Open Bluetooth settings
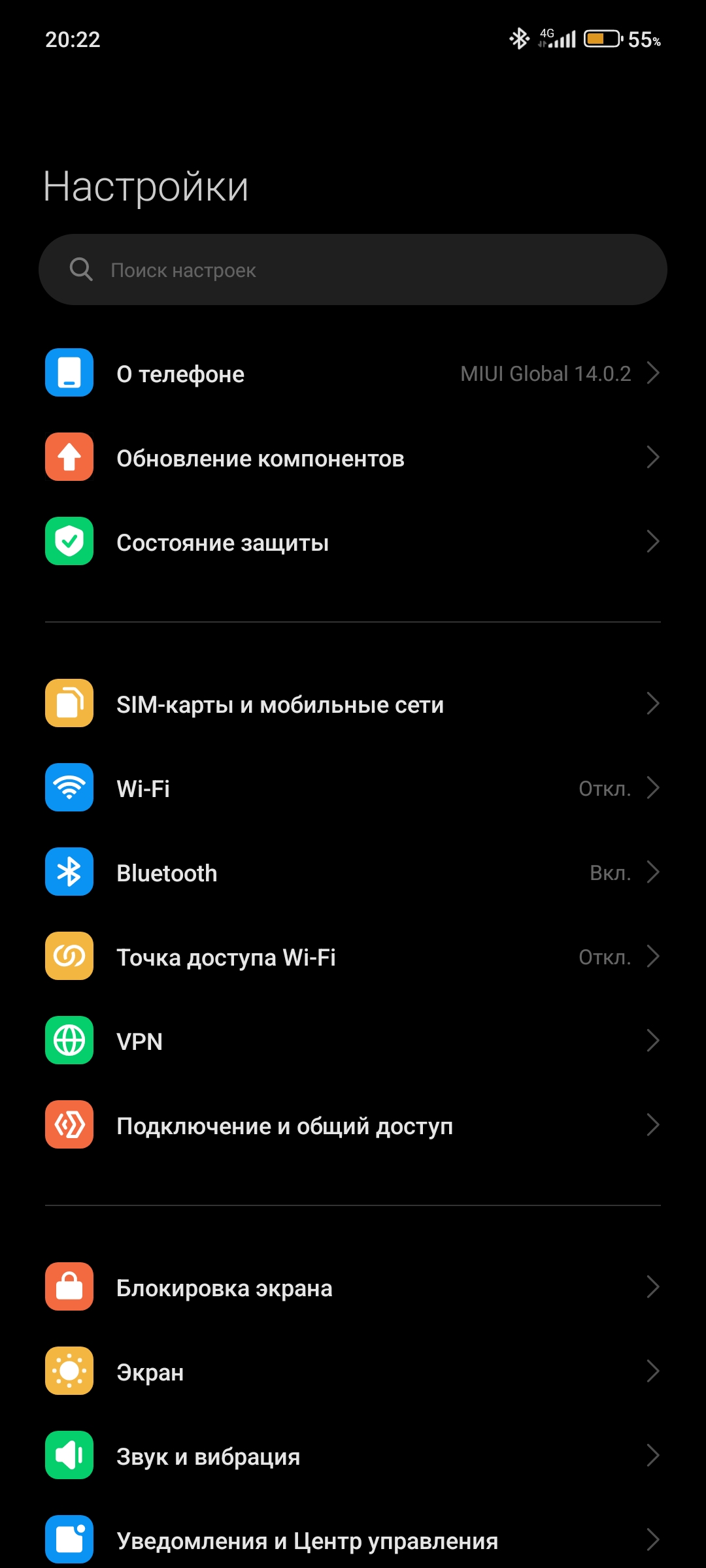 click(353, 873)
